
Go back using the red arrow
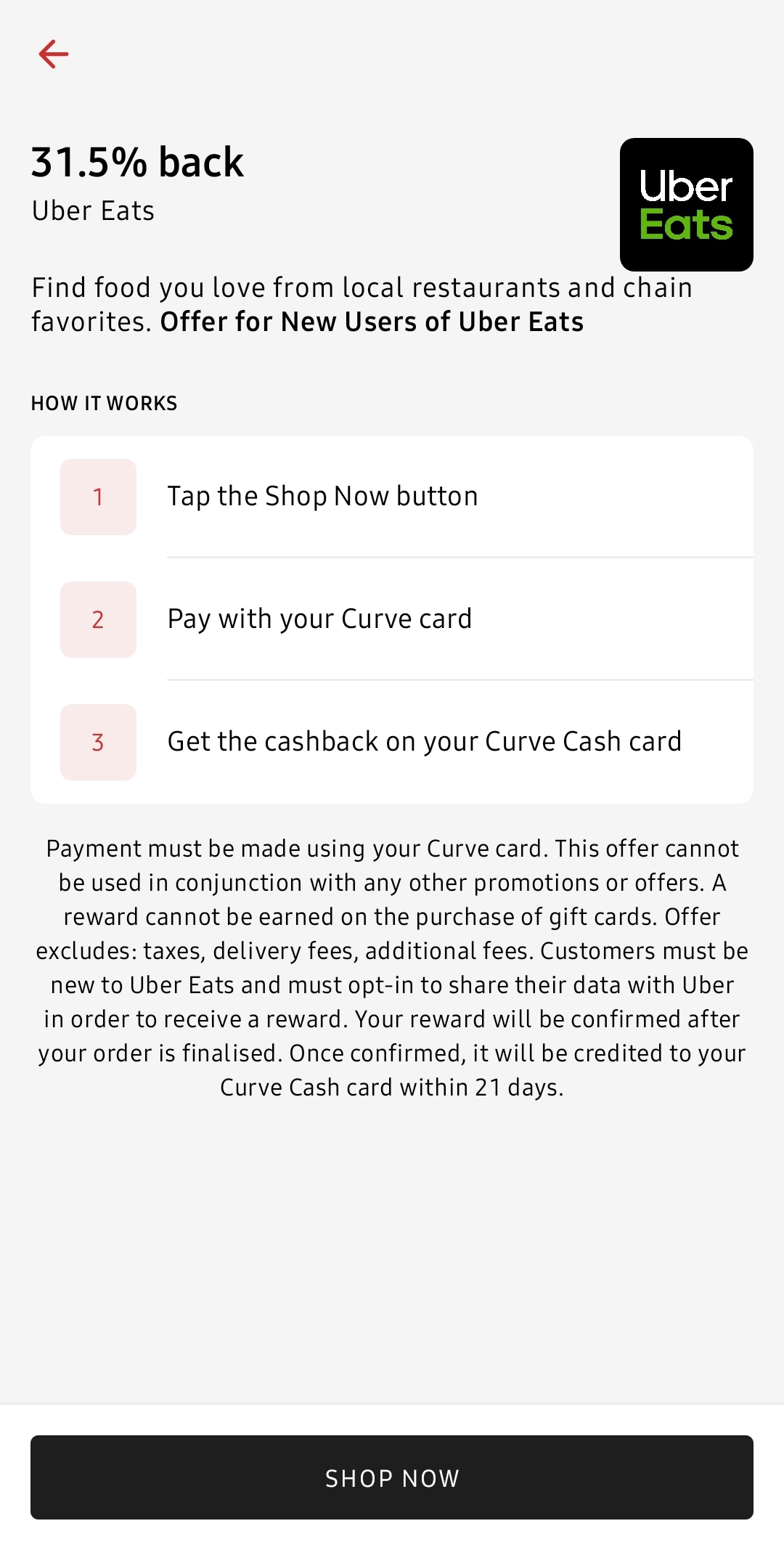(x=54, y=54)
